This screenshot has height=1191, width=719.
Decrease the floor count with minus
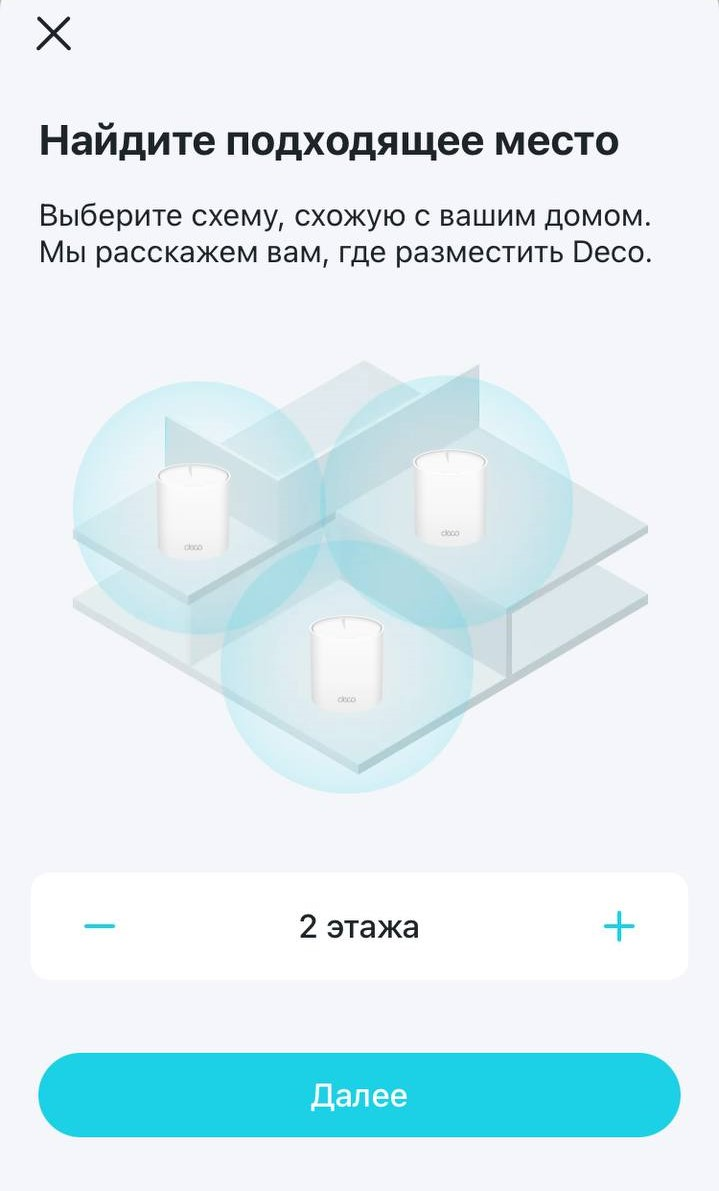tap(99, 926)
